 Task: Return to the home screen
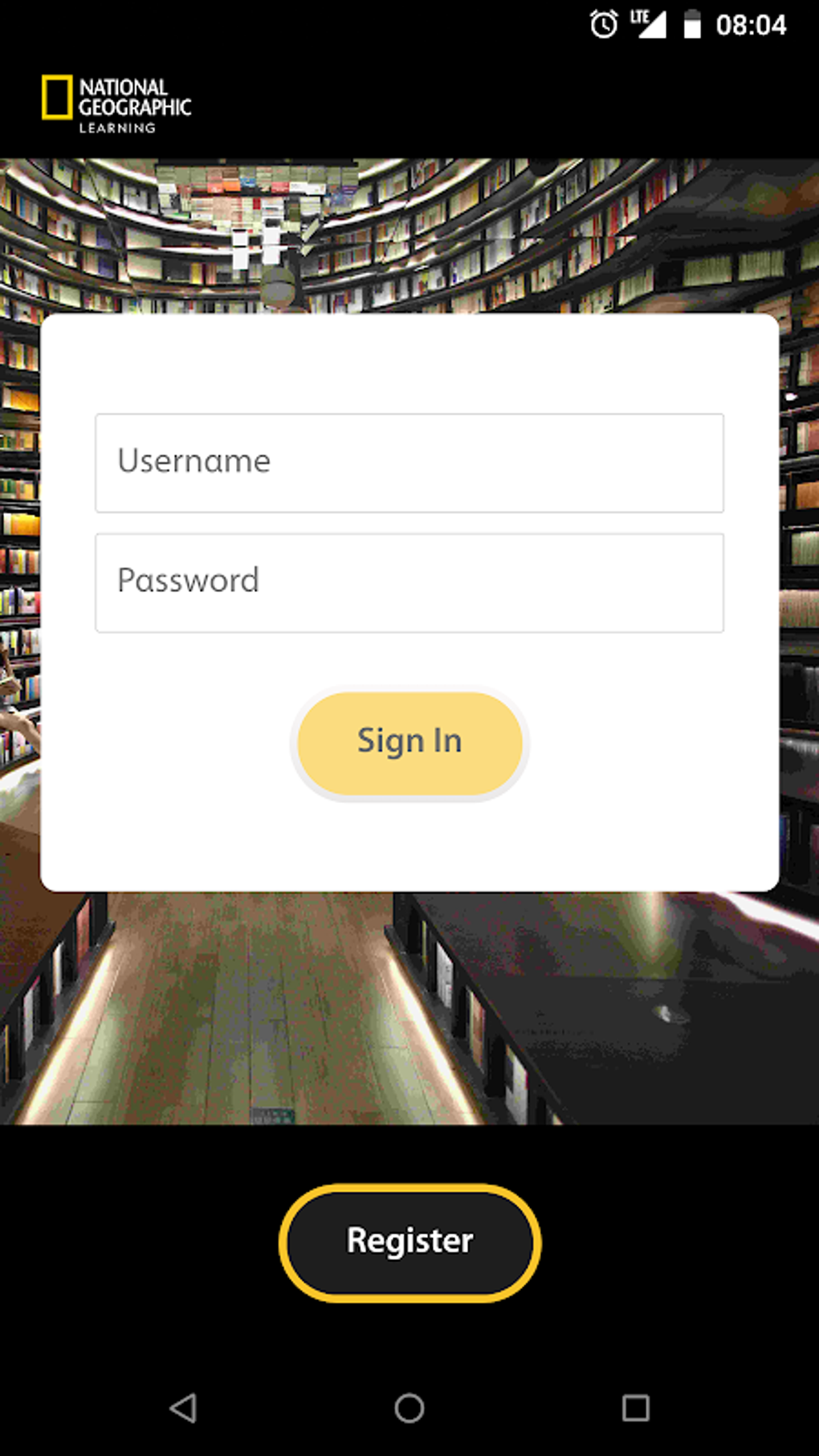pyautogui.click(x=409, y=1407)
